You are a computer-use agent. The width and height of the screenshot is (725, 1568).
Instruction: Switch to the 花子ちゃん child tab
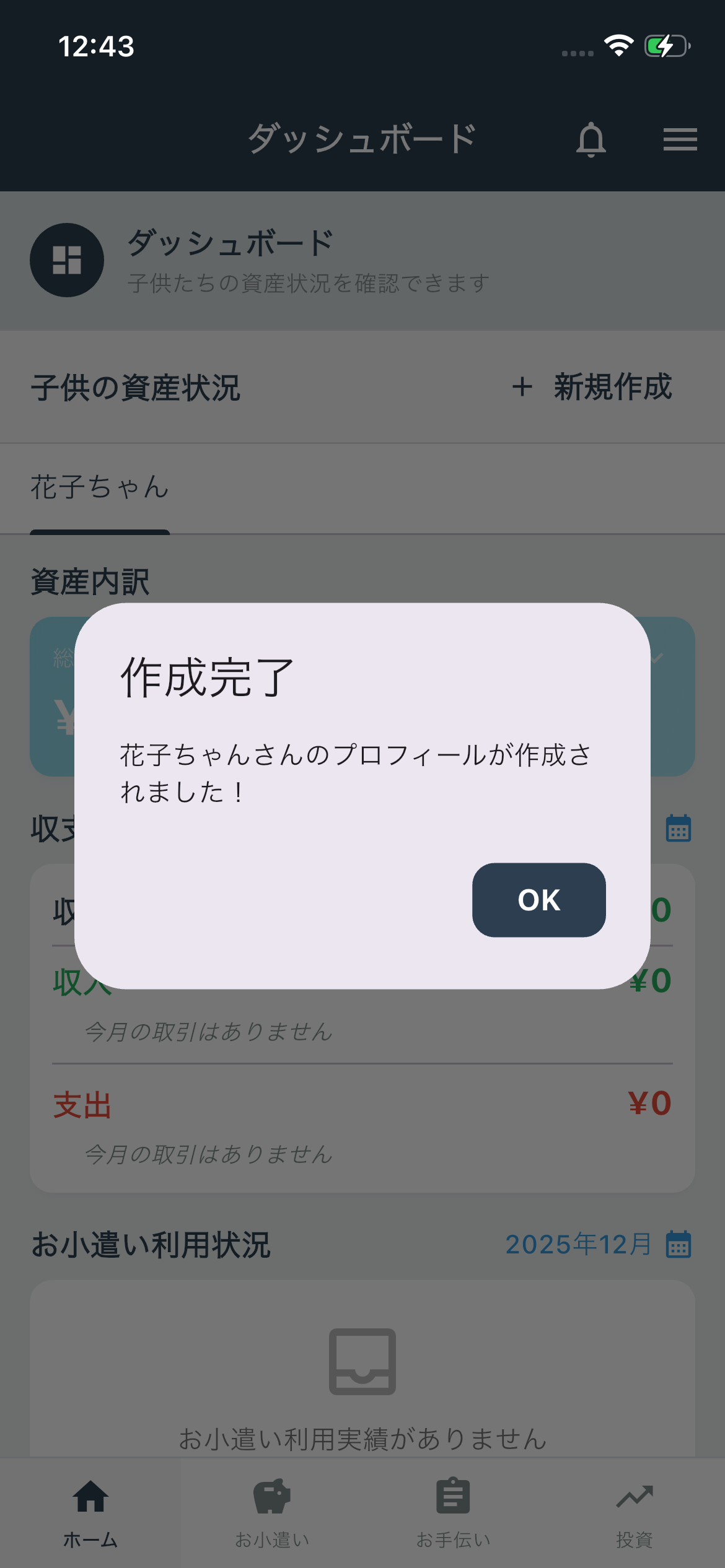point(99,488)
